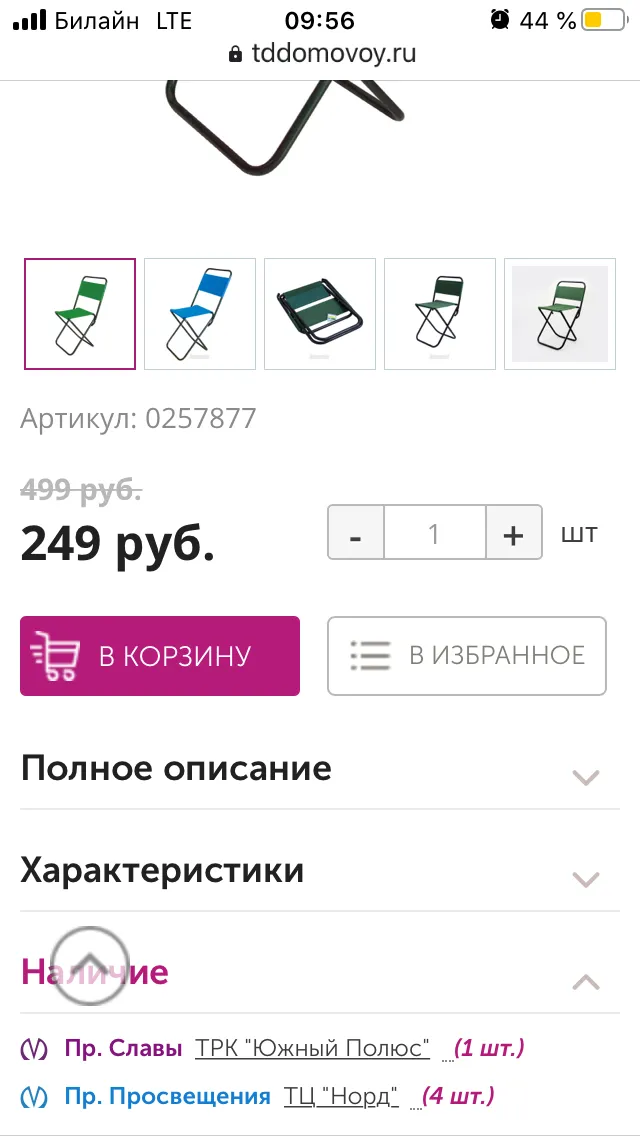Add the chair to cart with В КОРЗИНУ
640x1136 pixels.
(x=159, y=656)
